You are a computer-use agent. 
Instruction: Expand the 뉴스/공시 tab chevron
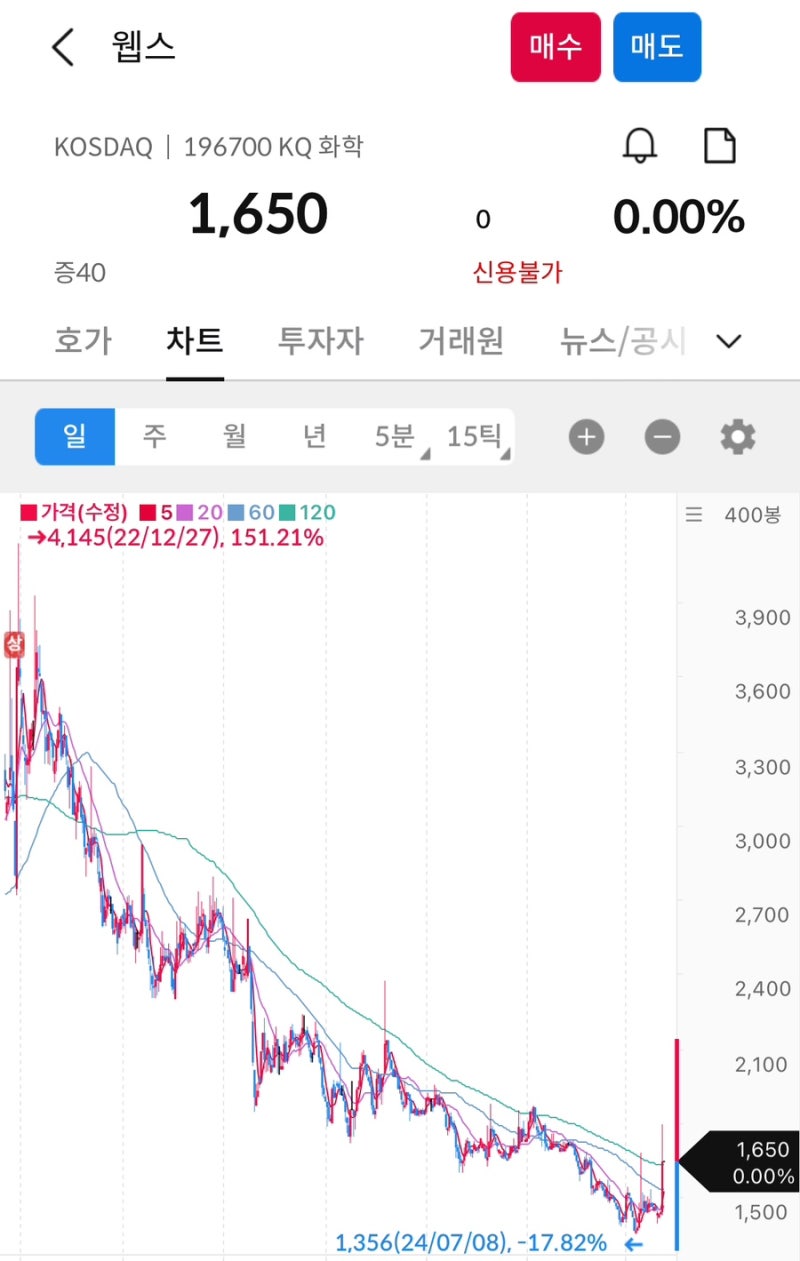729,341
